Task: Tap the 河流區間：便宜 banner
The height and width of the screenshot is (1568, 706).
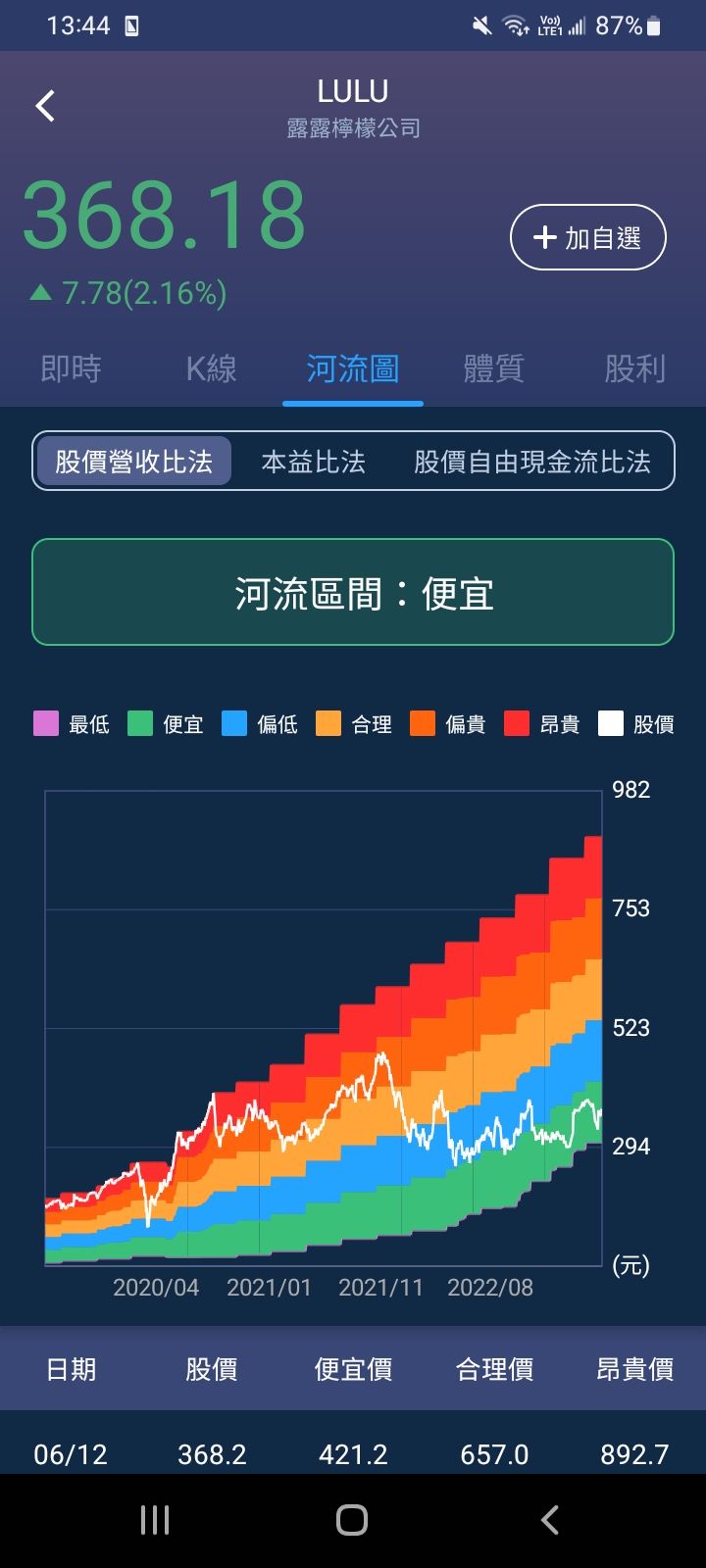Action: (x=353, y=592)
